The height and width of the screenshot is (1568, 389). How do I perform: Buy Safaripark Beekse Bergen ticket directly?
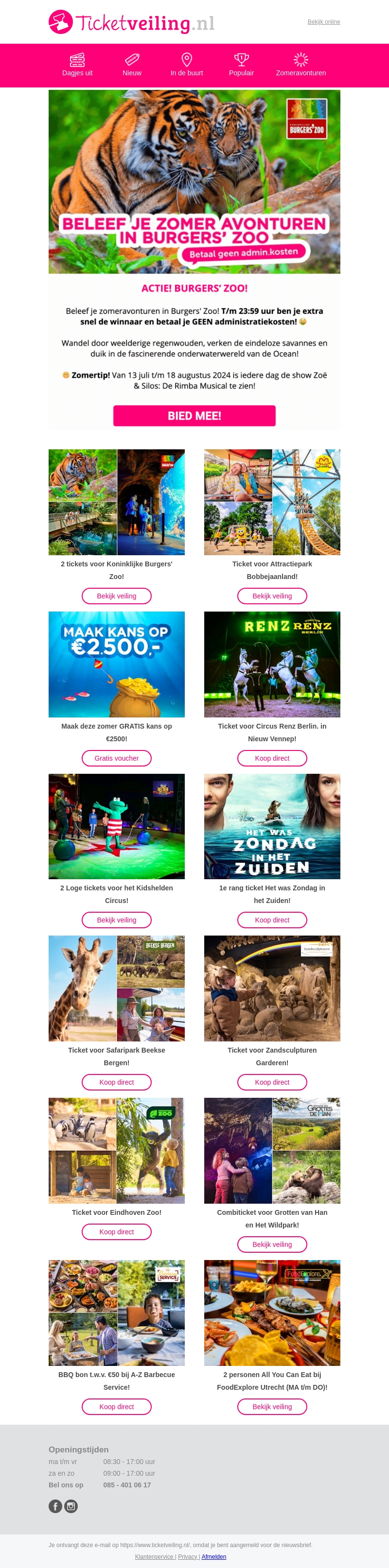pyautogui.click(x=116, y=1082)
